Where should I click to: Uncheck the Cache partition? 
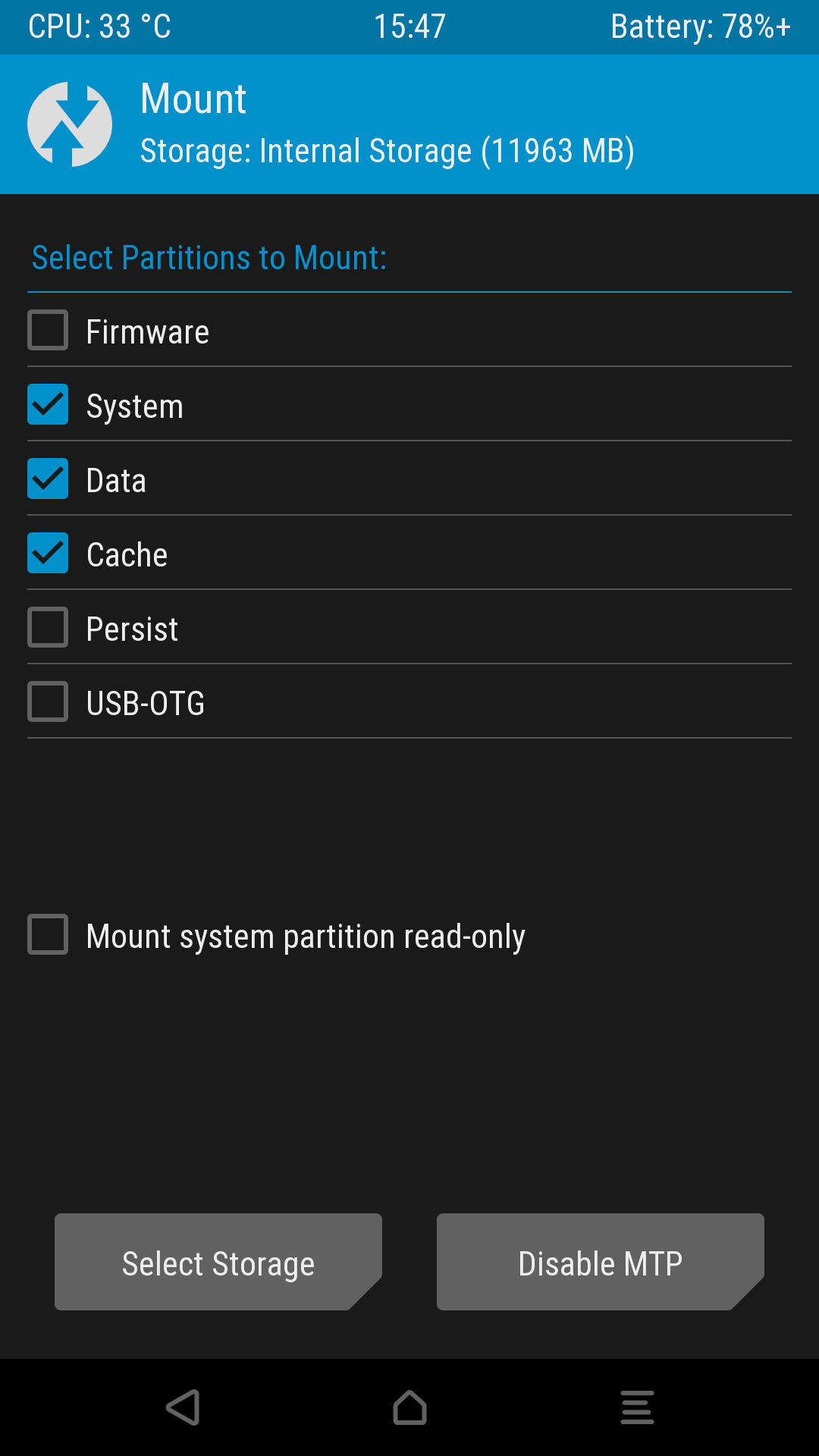[x=48, y=553]
